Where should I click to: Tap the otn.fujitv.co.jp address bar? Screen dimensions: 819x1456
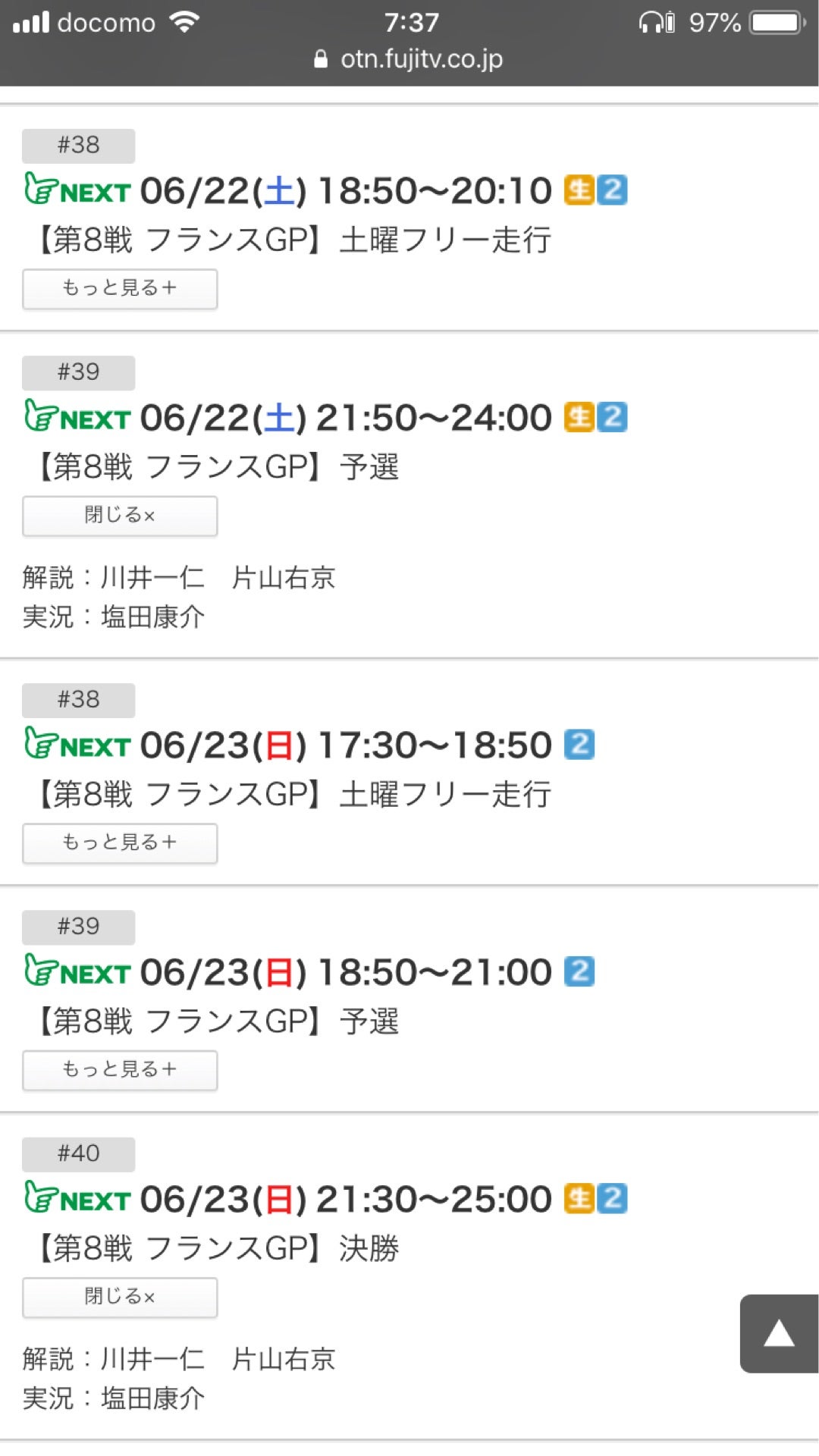click(409, 59)
